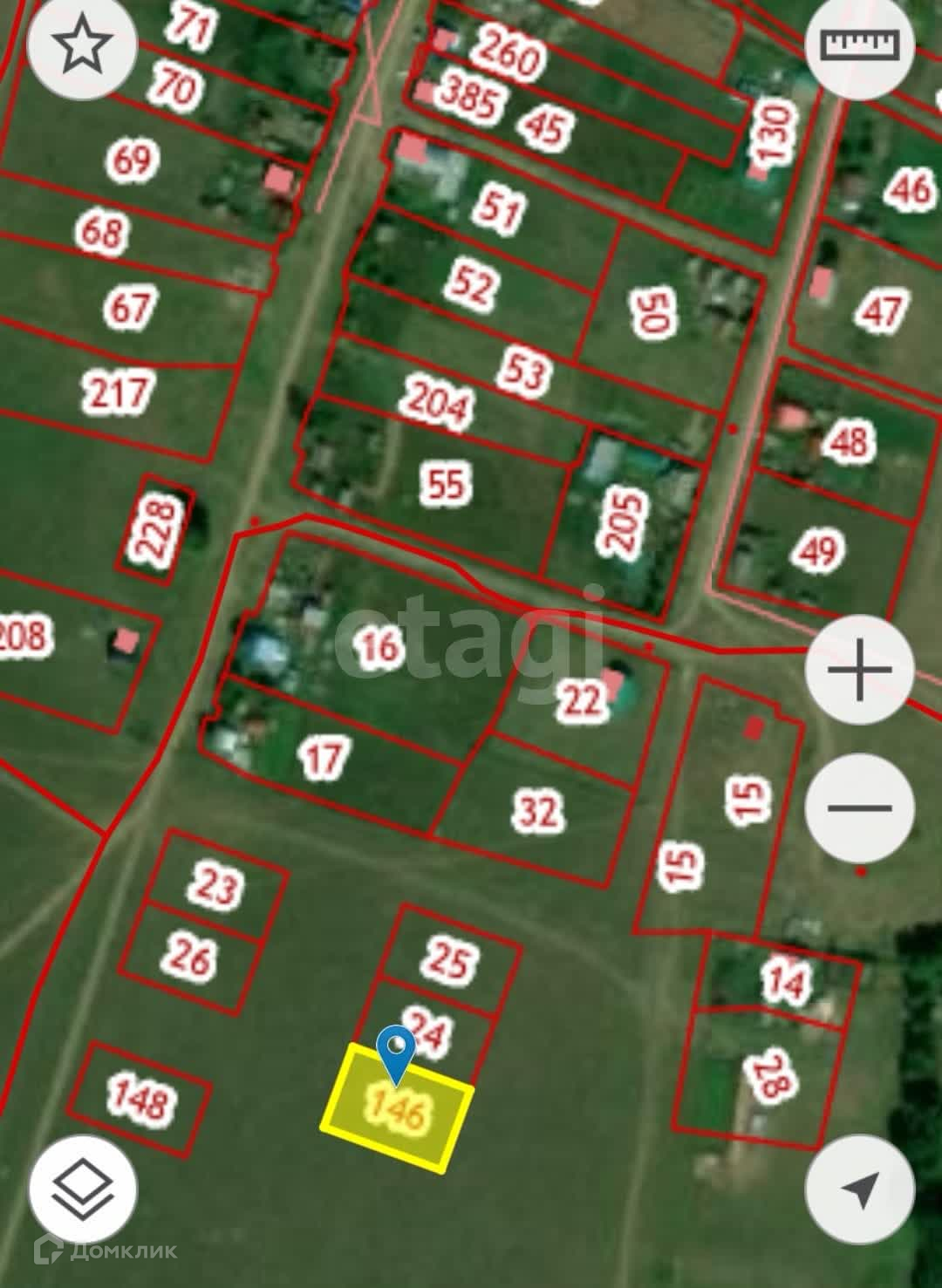Center the map on my location
This screenshot has height=1288, width=942.
pyautogui.click(x=860, y=1189)
